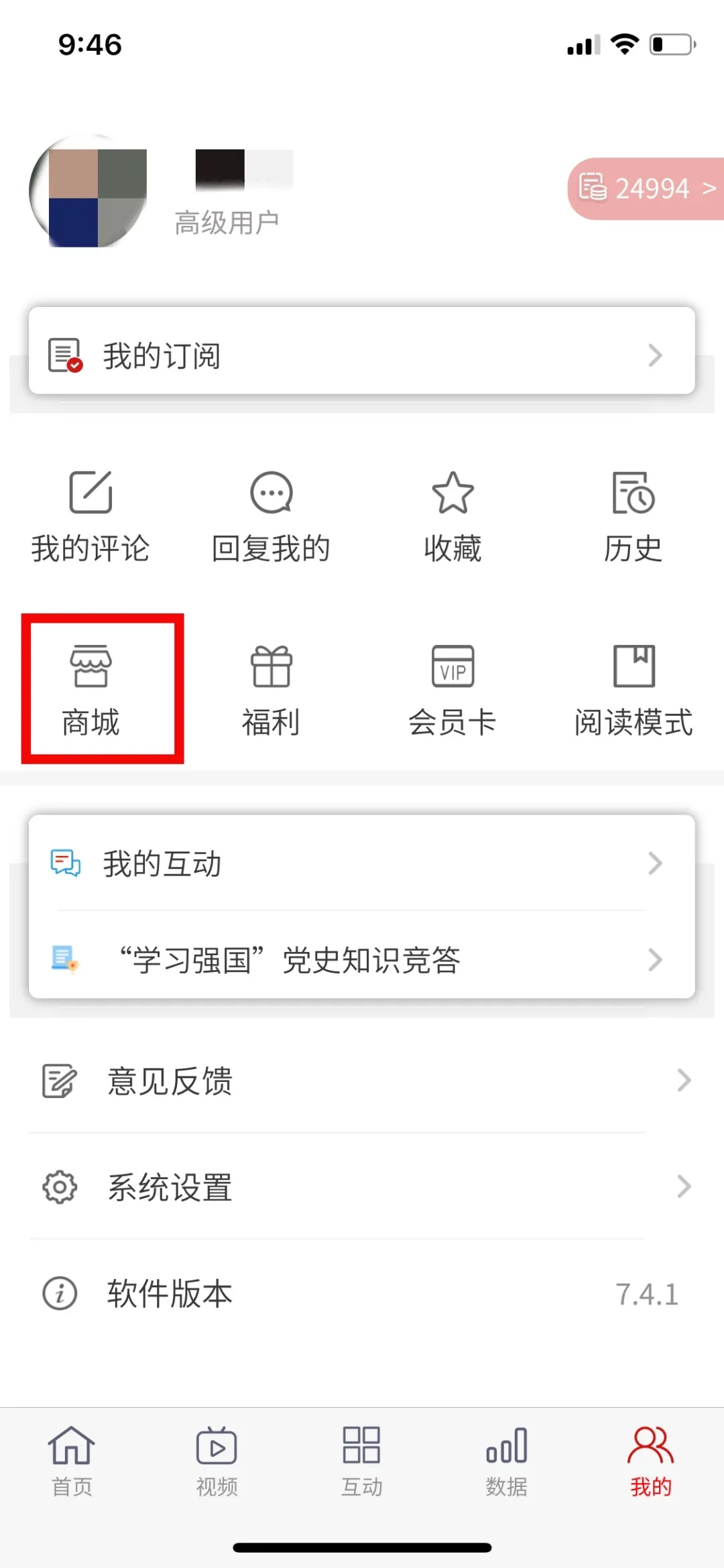724x1568 pixels.
Task: Switch to the 首页 tab
Action: pyautogui.click(x=72, y=1461)
